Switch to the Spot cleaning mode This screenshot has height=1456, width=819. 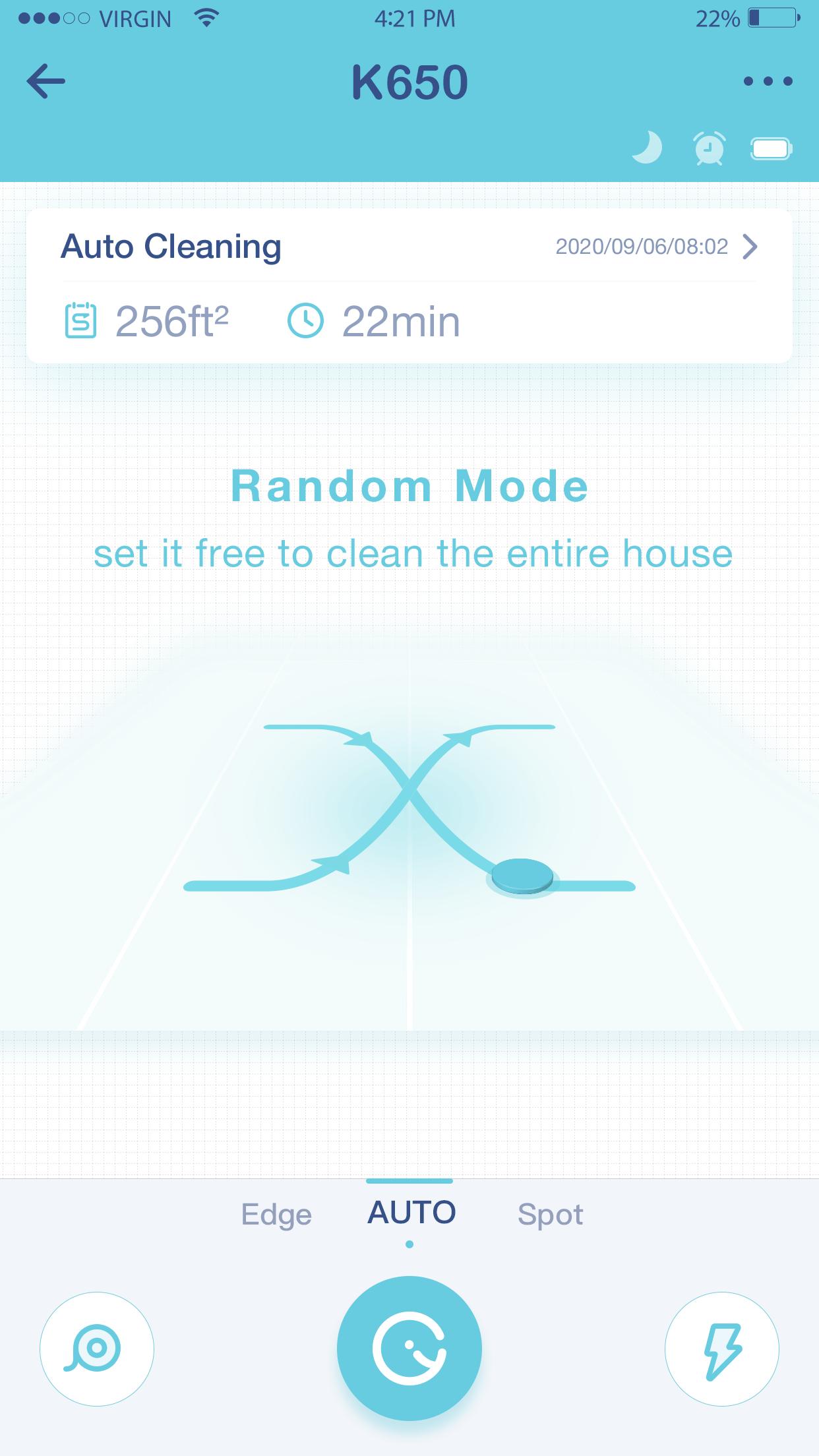pyautogui.click(x=550, y=1214)
